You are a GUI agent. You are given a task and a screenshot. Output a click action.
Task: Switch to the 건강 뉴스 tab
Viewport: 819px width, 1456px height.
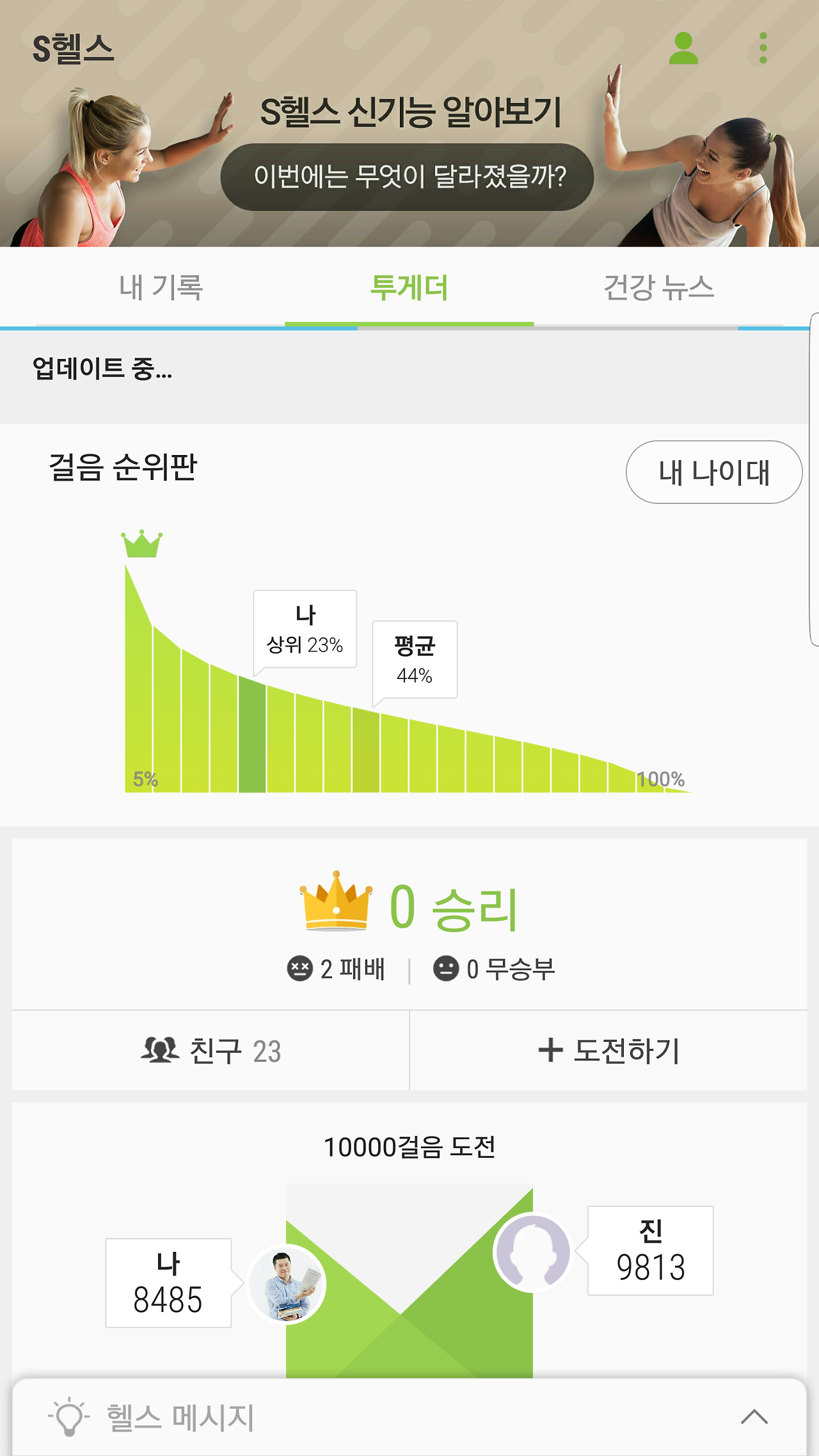658,287
